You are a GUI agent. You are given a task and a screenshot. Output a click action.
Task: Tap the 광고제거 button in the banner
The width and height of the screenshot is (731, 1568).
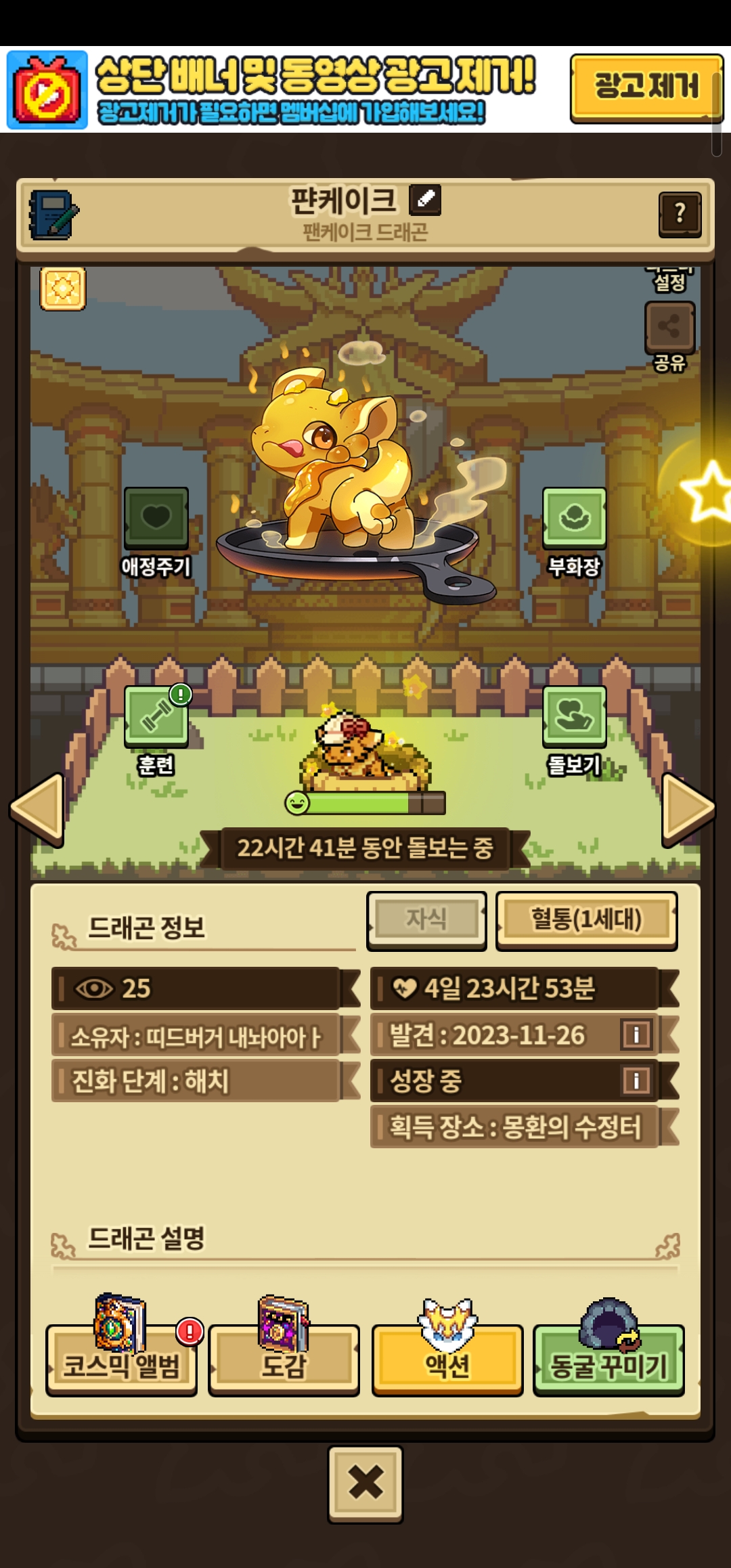point(646,88)
